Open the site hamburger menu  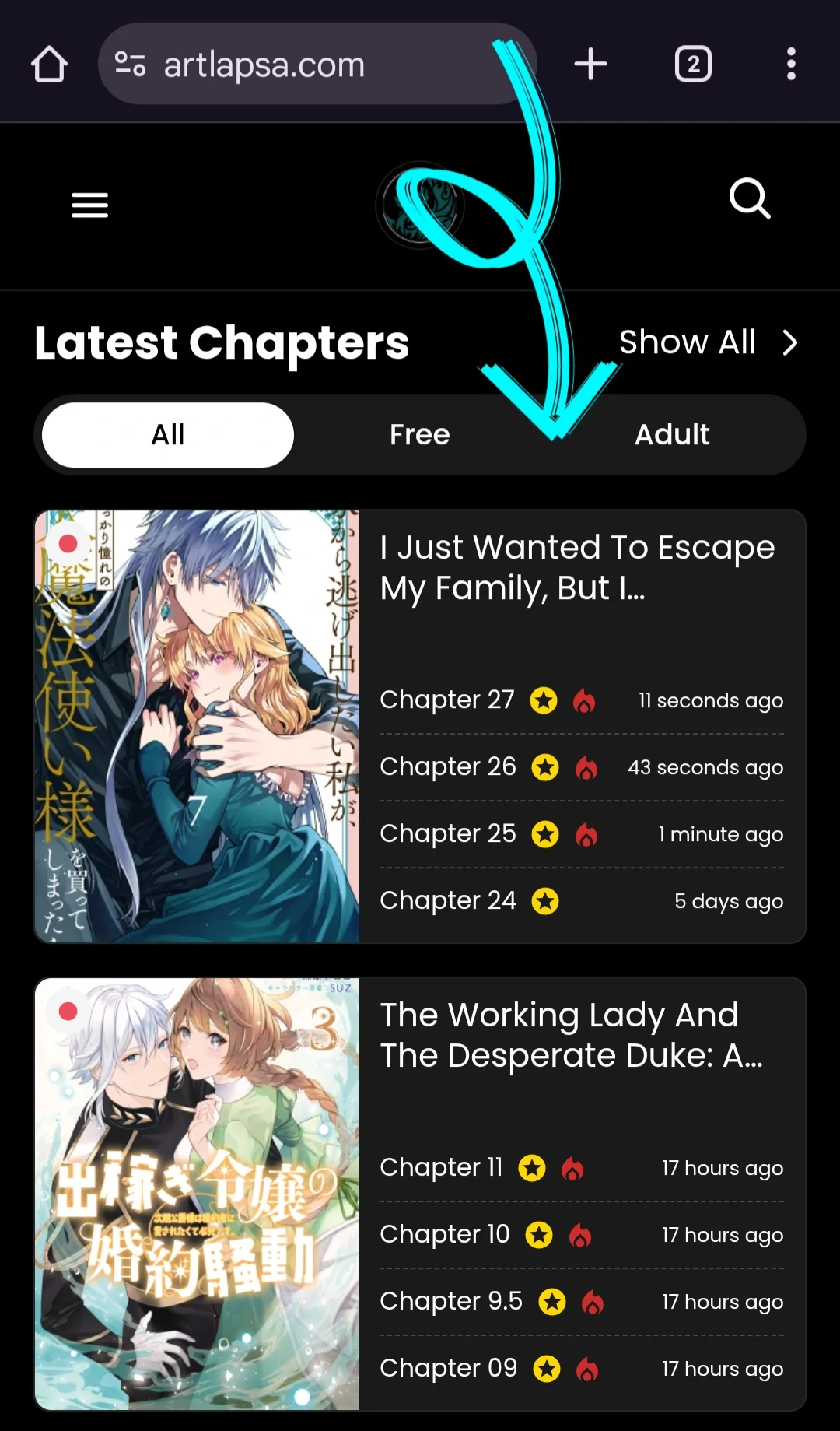(x=89, y=205)
